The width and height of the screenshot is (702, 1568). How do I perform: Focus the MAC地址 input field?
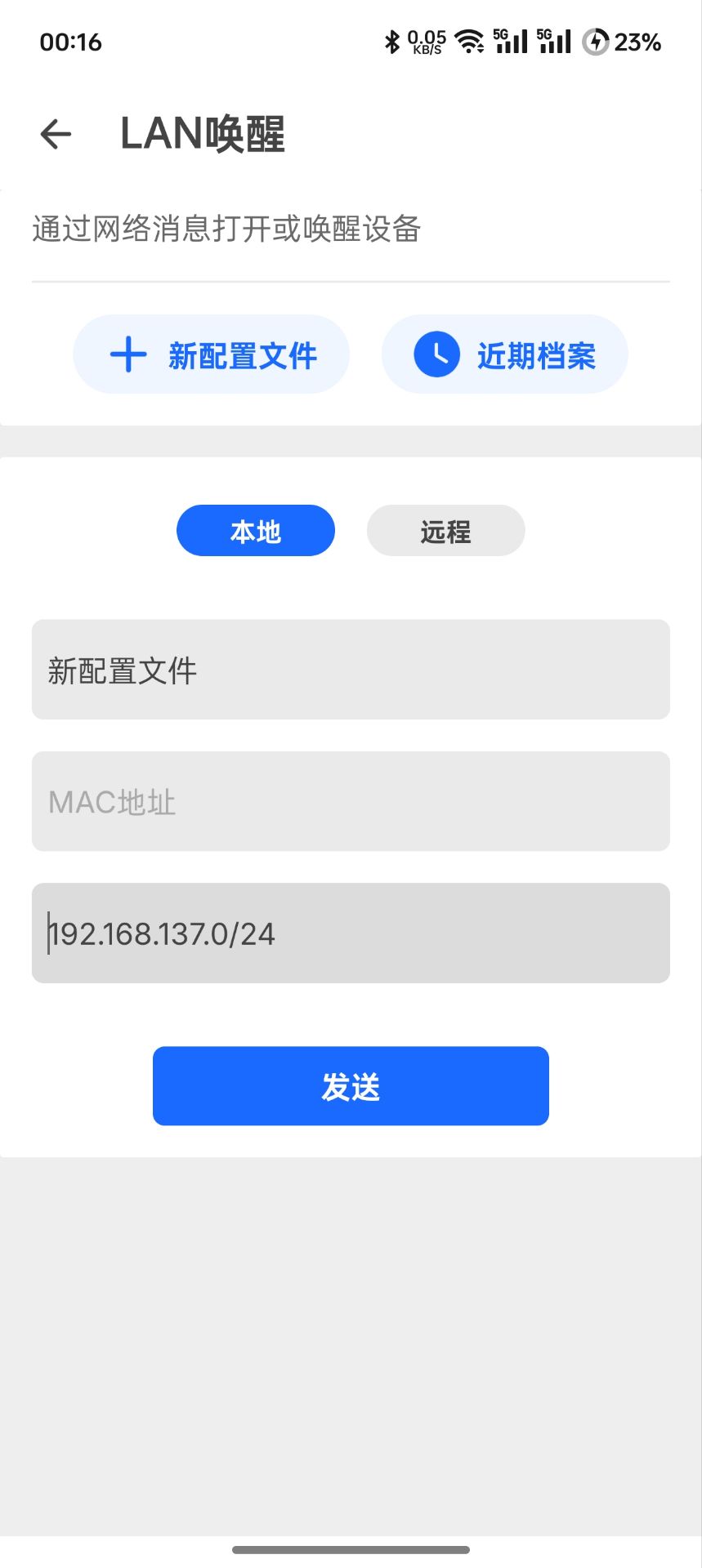point(351,801)
